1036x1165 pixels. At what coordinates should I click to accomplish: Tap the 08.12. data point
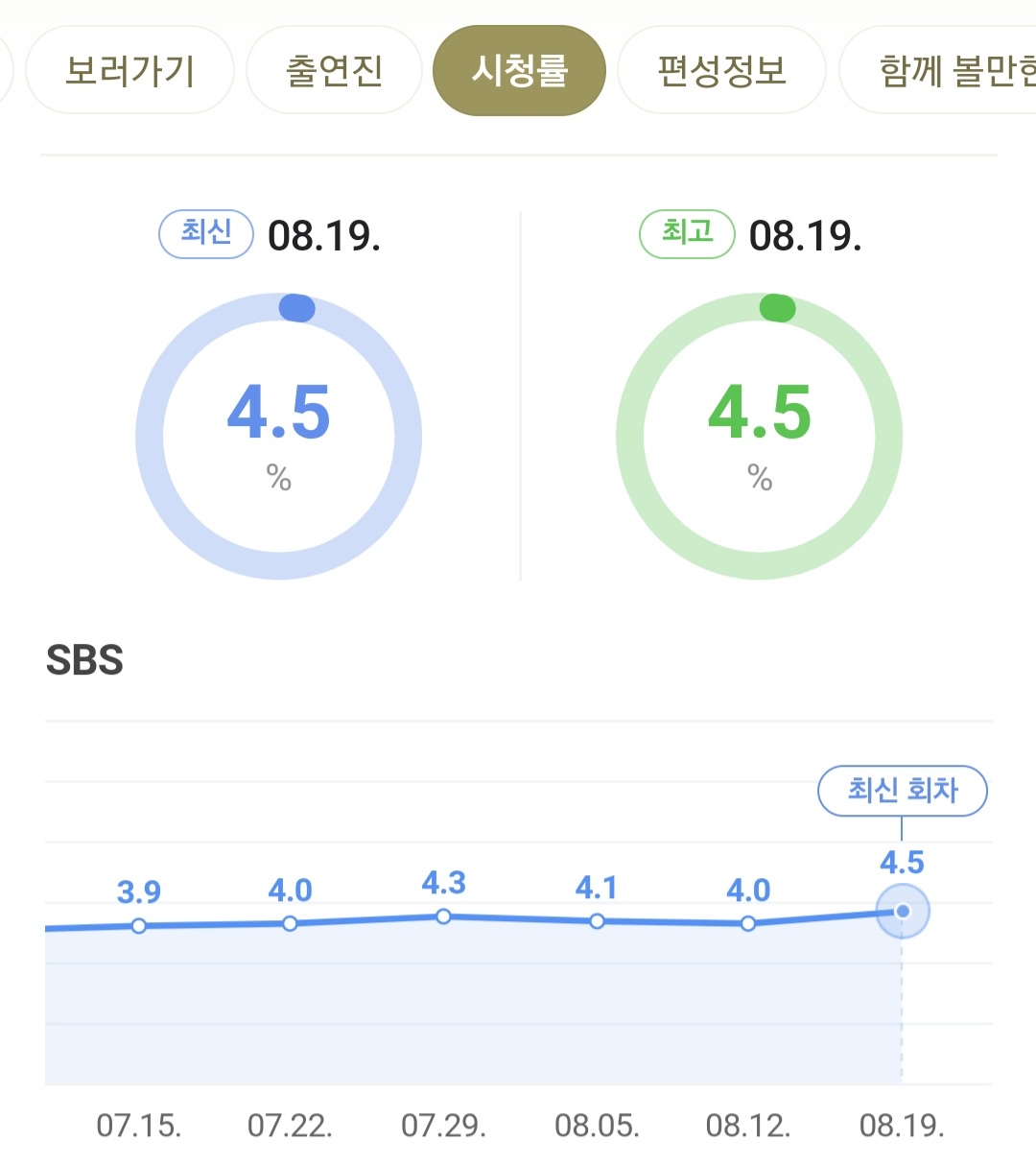748,923
